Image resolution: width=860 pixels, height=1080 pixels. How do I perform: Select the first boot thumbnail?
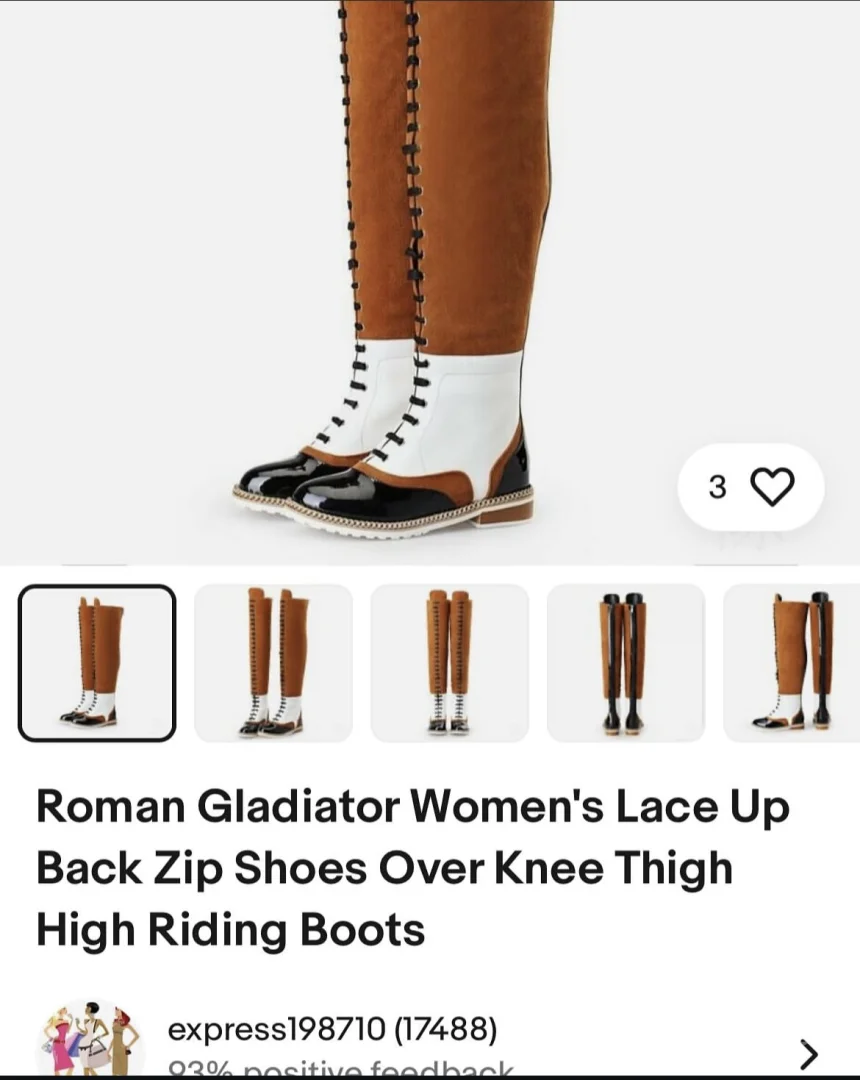click(97, 663)
